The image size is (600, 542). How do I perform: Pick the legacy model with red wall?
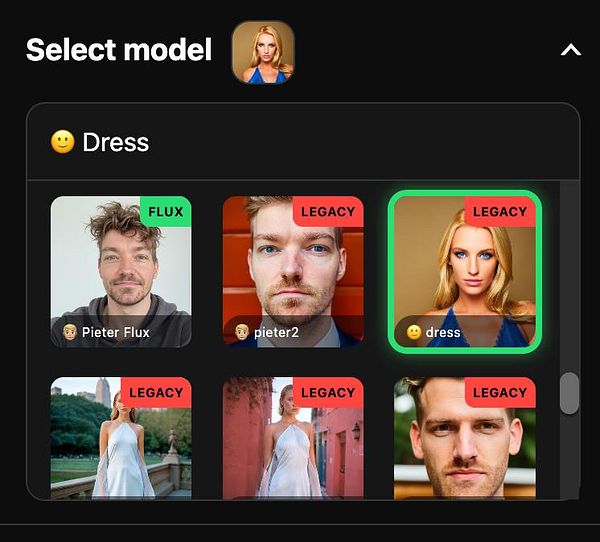(293, 438)
